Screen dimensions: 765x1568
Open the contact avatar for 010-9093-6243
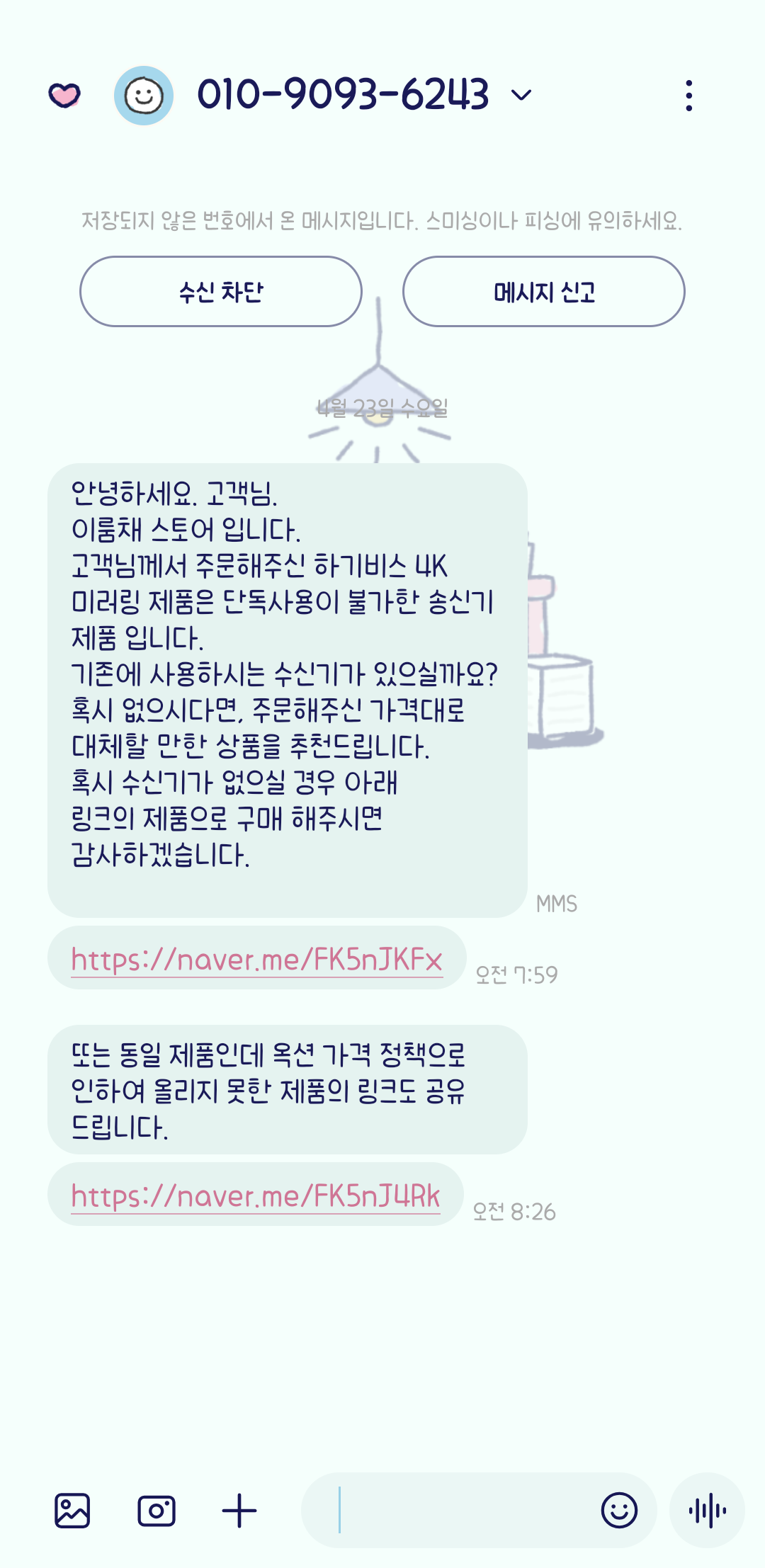tap(144, 96)
